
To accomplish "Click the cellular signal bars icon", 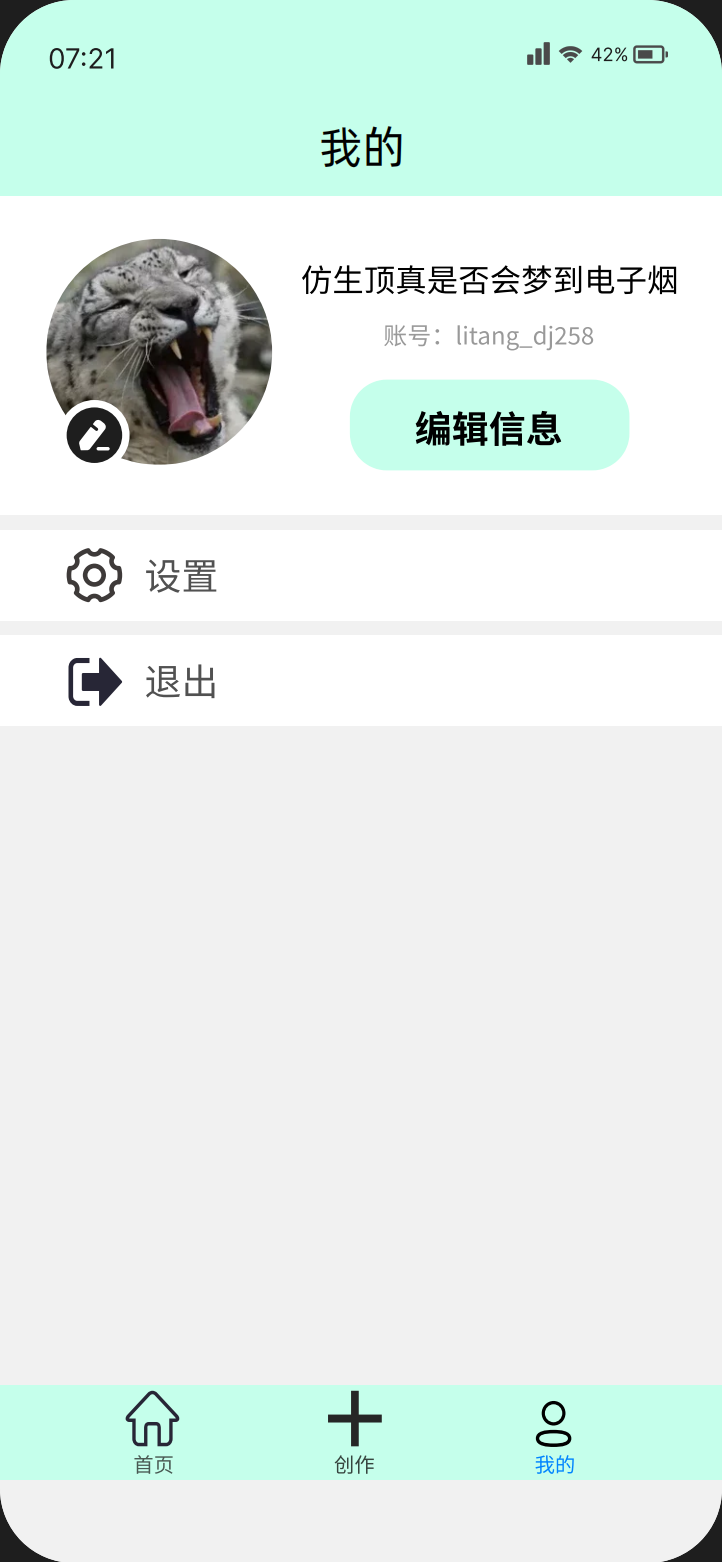I will point(537,55).
